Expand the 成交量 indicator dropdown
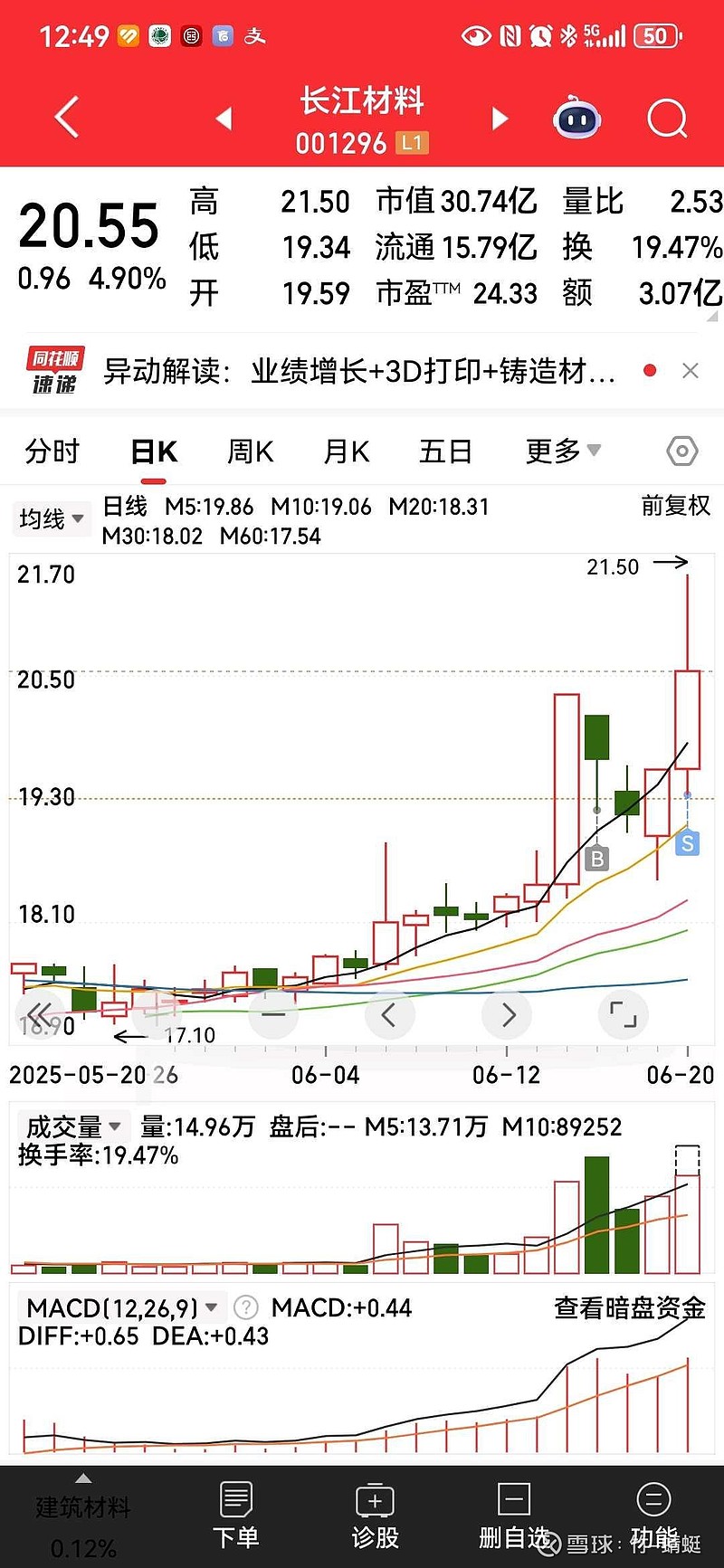 point(74,1126)
